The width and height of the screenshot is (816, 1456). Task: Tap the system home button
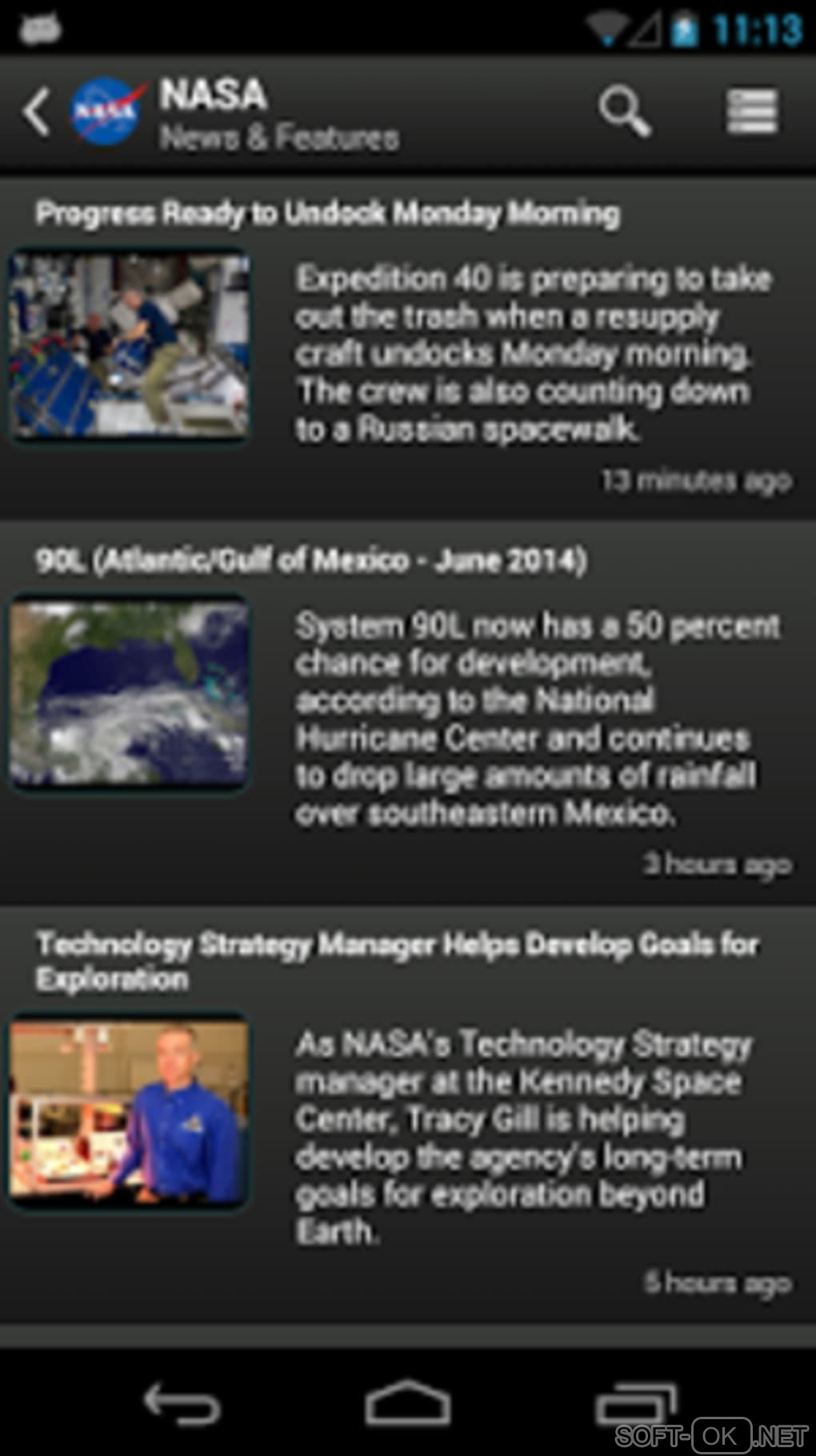407,1402
